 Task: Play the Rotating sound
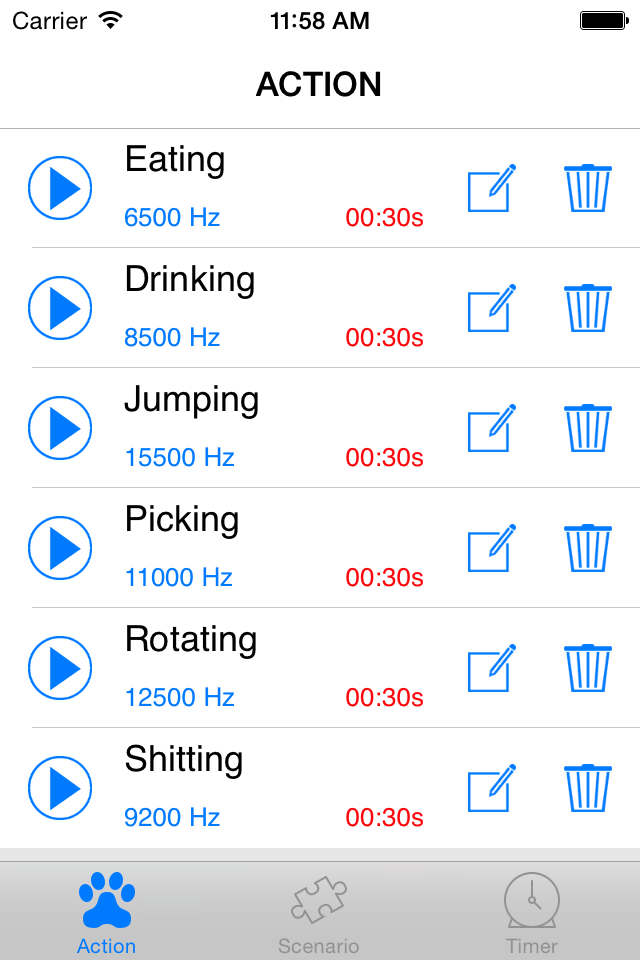pos(60,668)
